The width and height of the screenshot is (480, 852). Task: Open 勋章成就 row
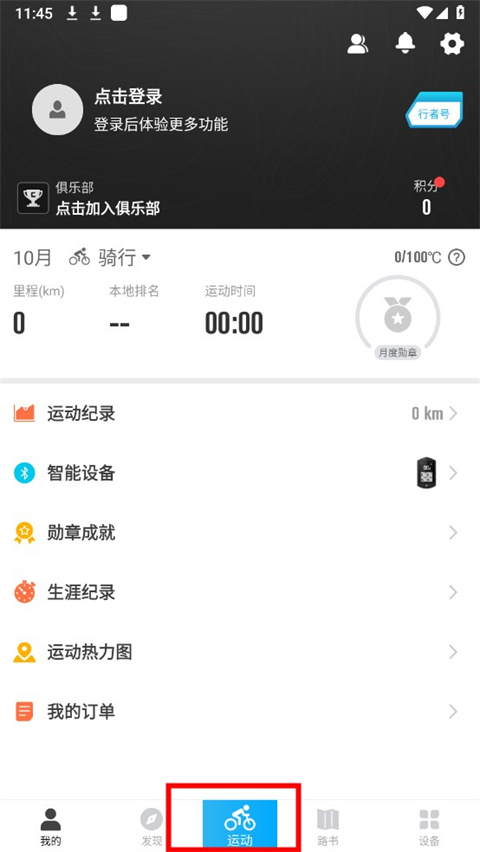point(240,533)
